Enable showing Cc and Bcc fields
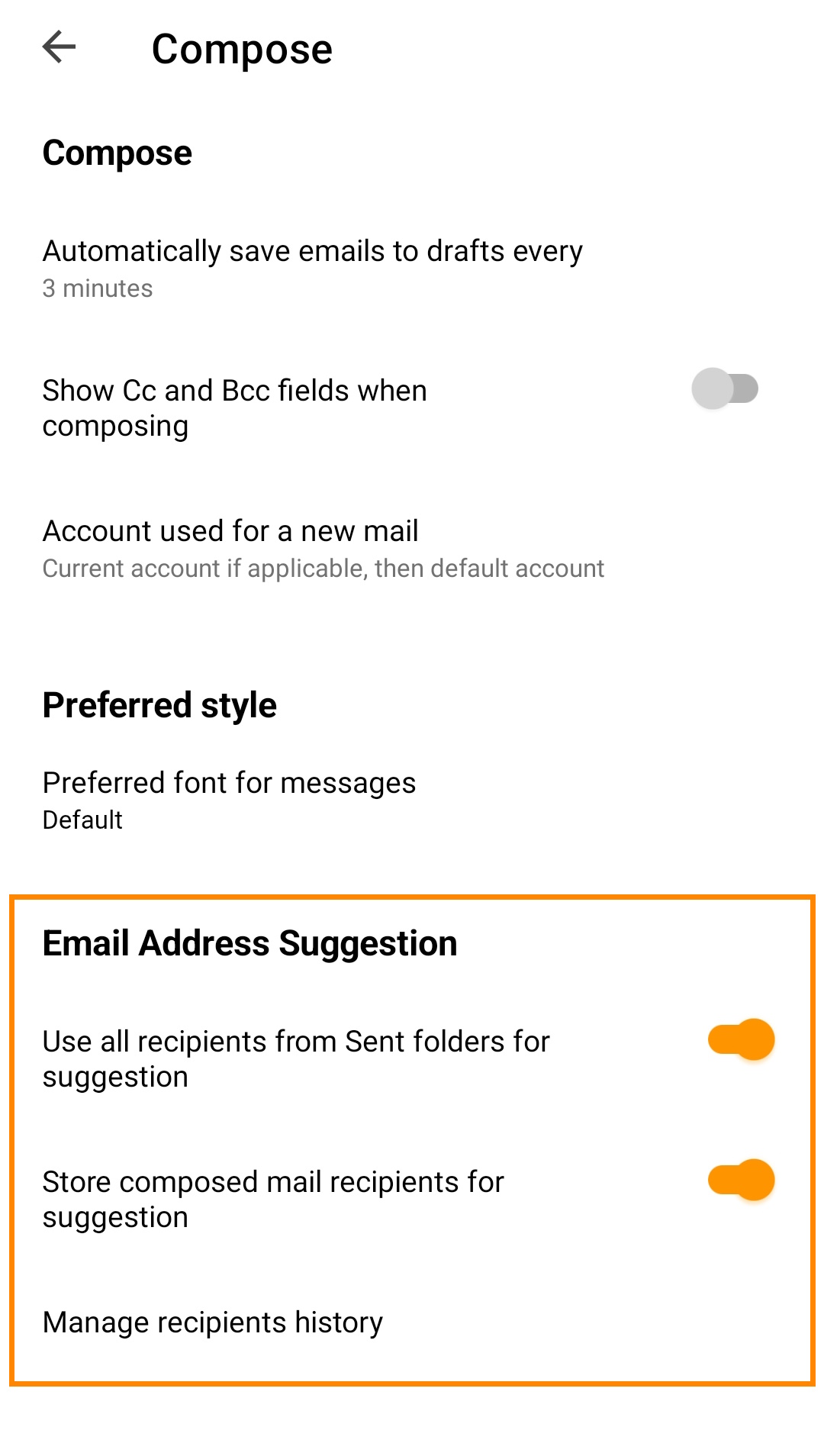 tap(725, 389)
